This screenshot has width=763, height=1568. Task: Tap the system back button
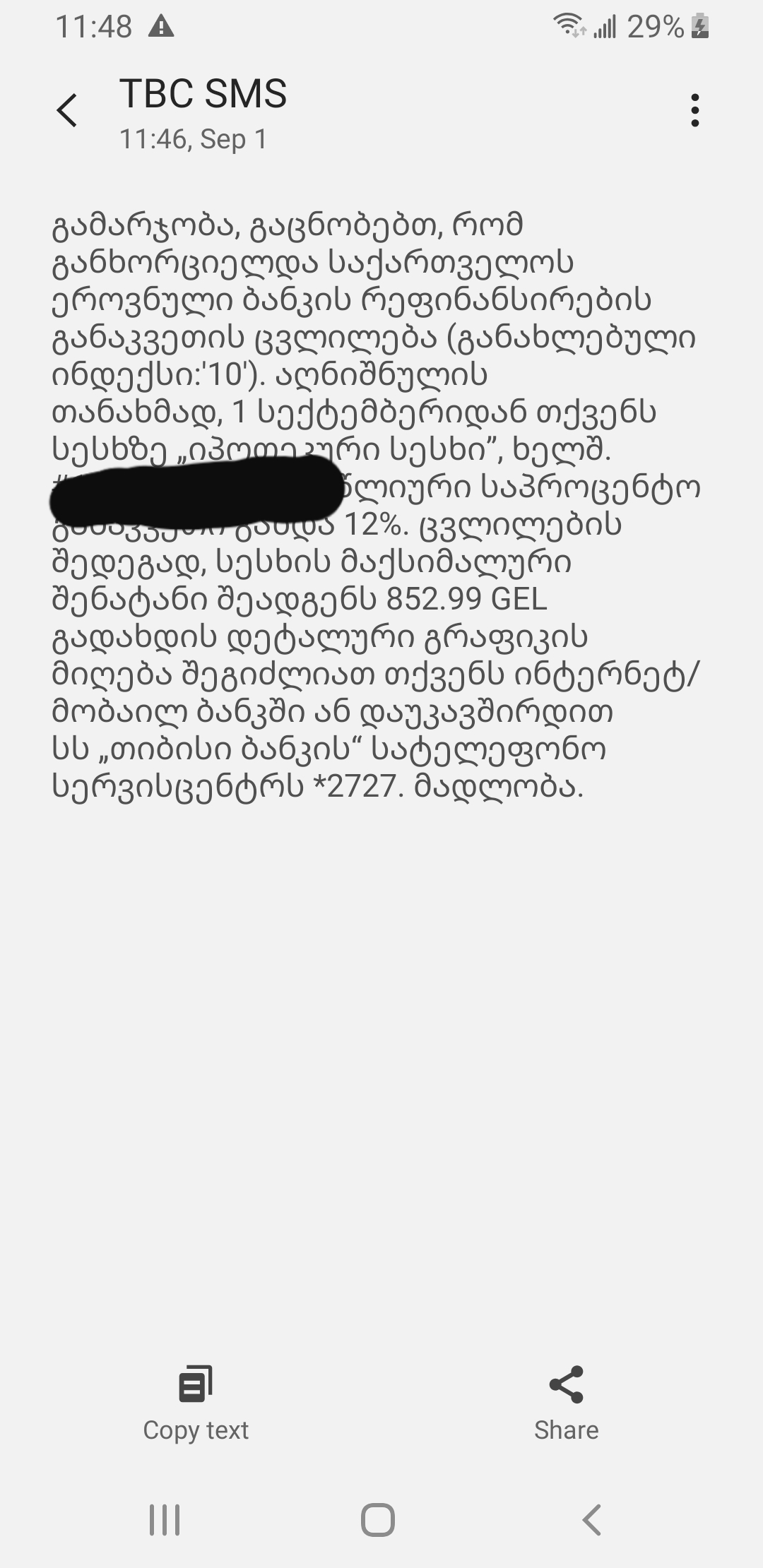point(592,1520)
